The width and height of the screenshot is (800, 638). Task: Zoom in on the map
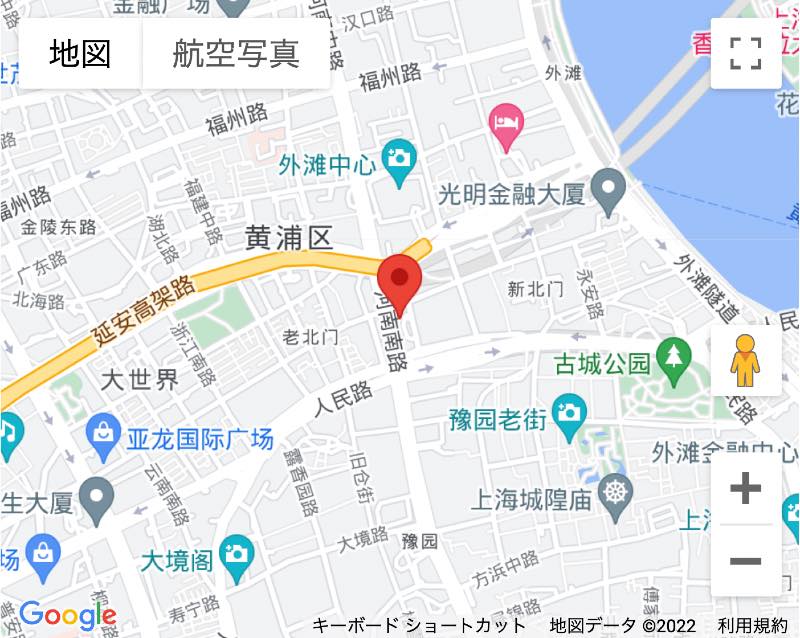pos(745,489)
